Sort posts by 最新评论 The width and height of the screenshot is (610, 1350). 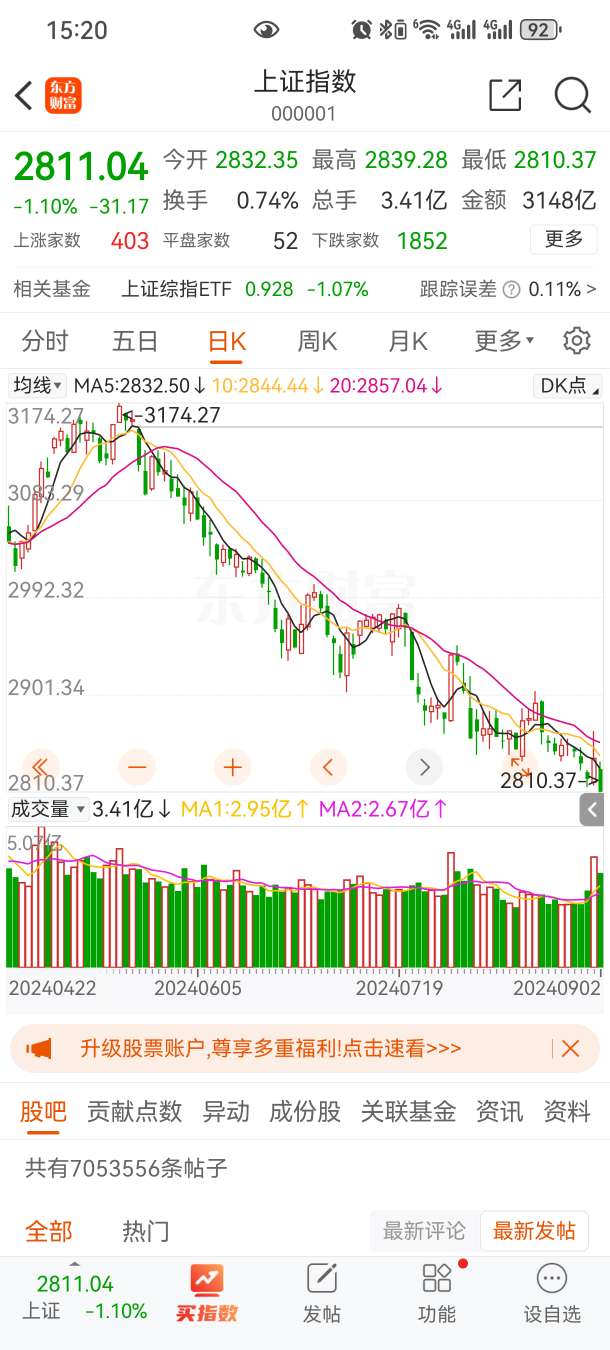point(424,1231)
